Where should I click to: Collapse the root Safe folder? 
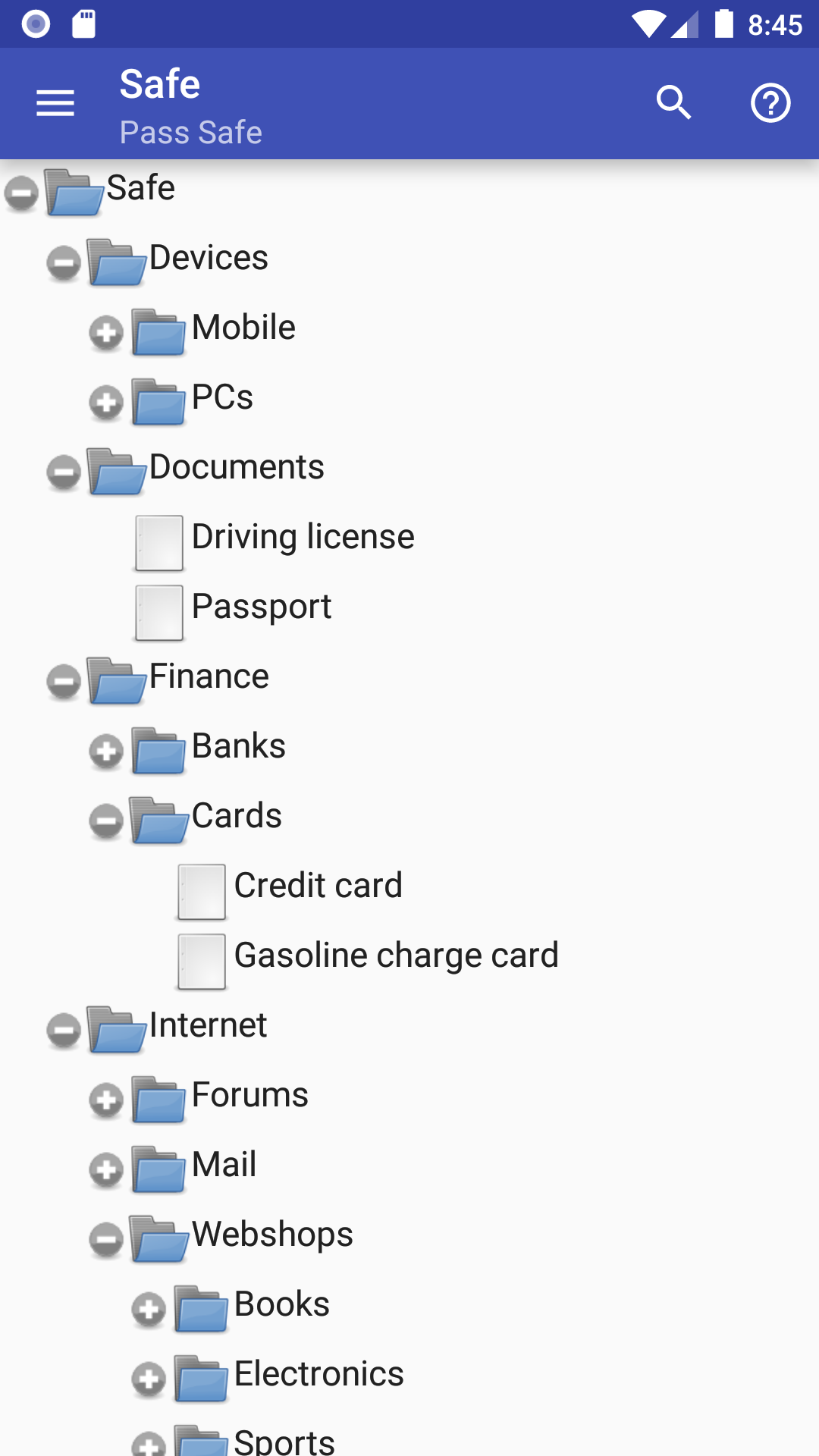pyautogui.click(x=21, y=193)
